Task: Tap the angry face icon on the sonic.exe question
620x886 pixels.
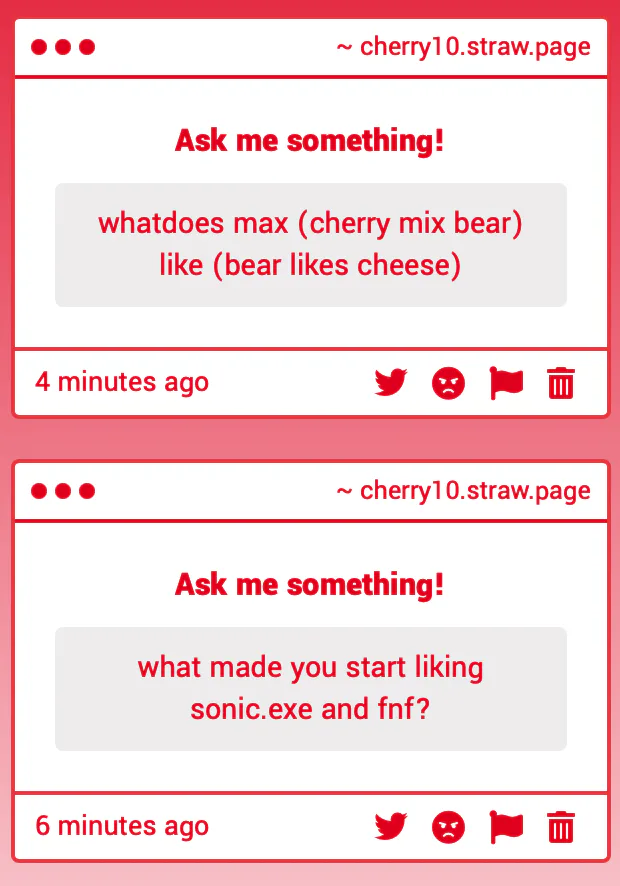Action: [x=448, y=826]
